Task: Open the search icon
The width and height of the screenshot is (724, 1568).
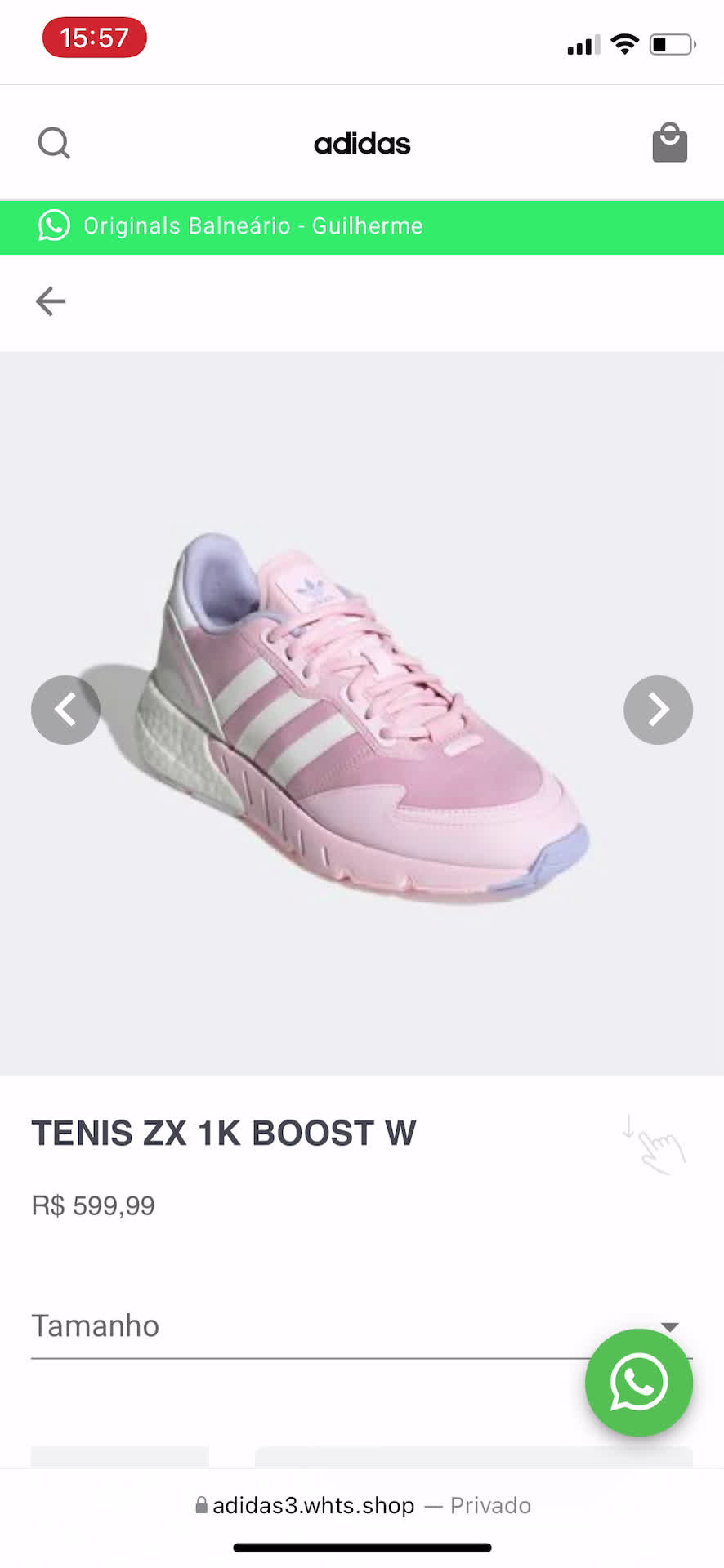Action: pos(54,143)
